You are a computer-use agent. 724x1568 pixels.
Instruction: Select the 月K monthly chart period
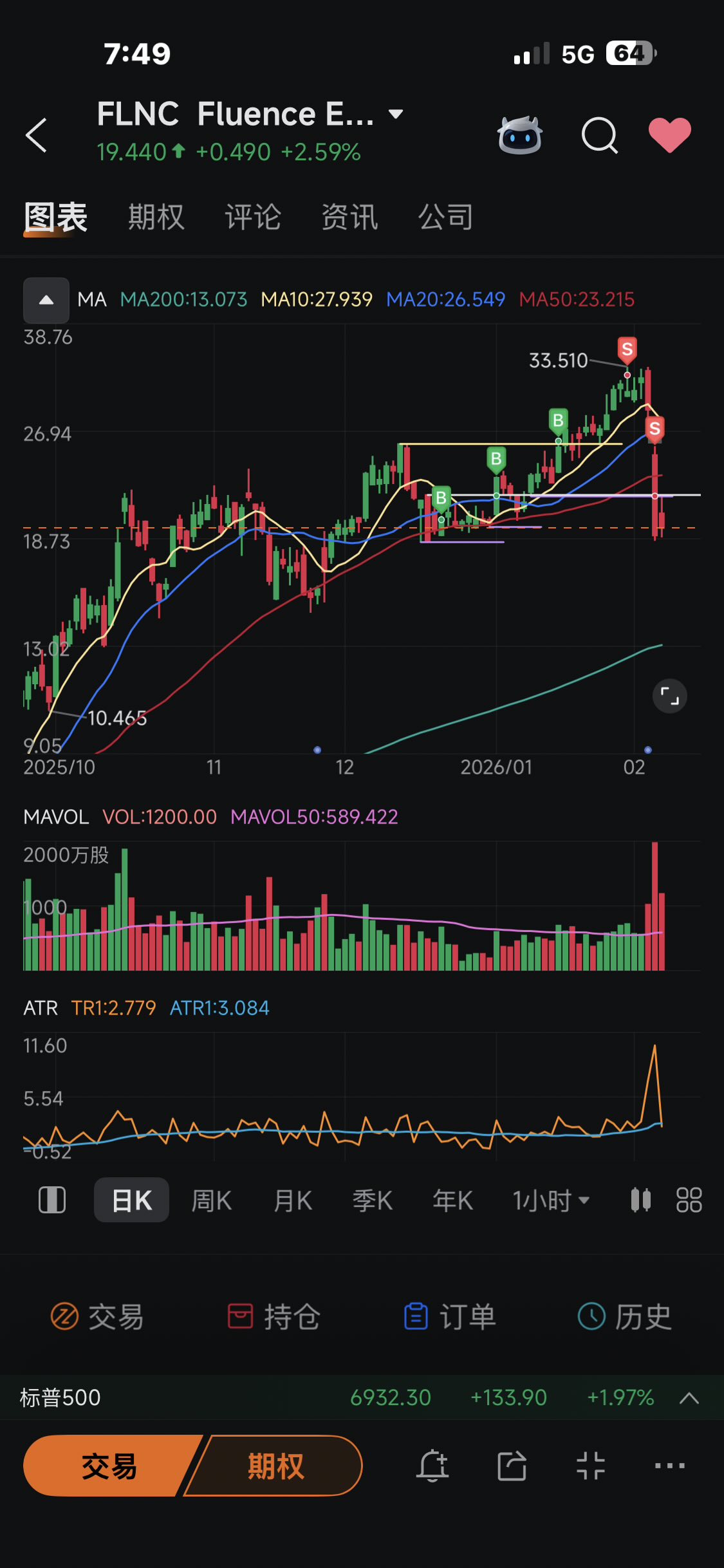(x=293, y=1200)
